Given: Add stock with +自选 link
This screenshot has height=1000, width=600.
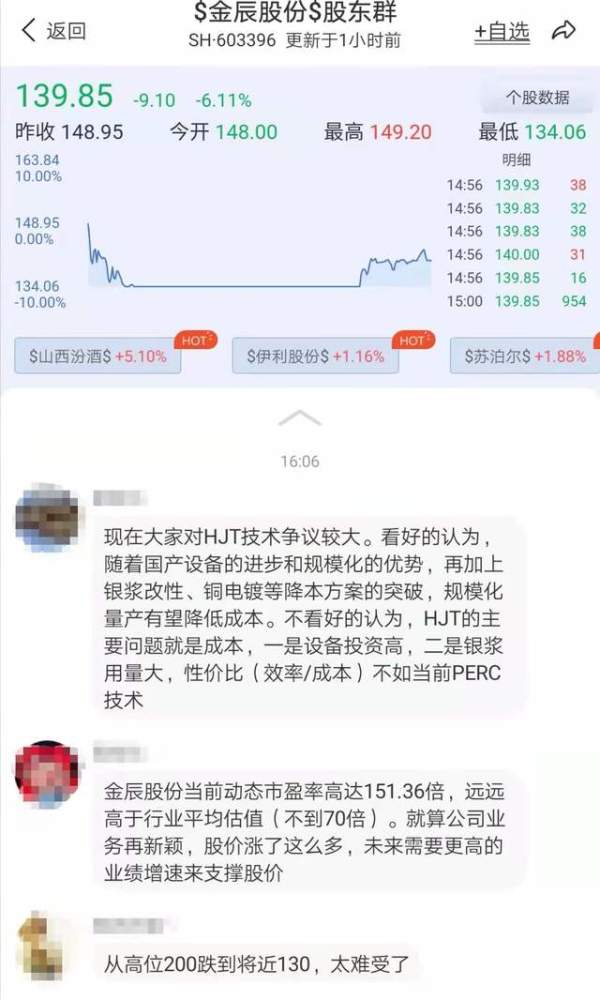Looking at the screenshot, I should point(502,31).
